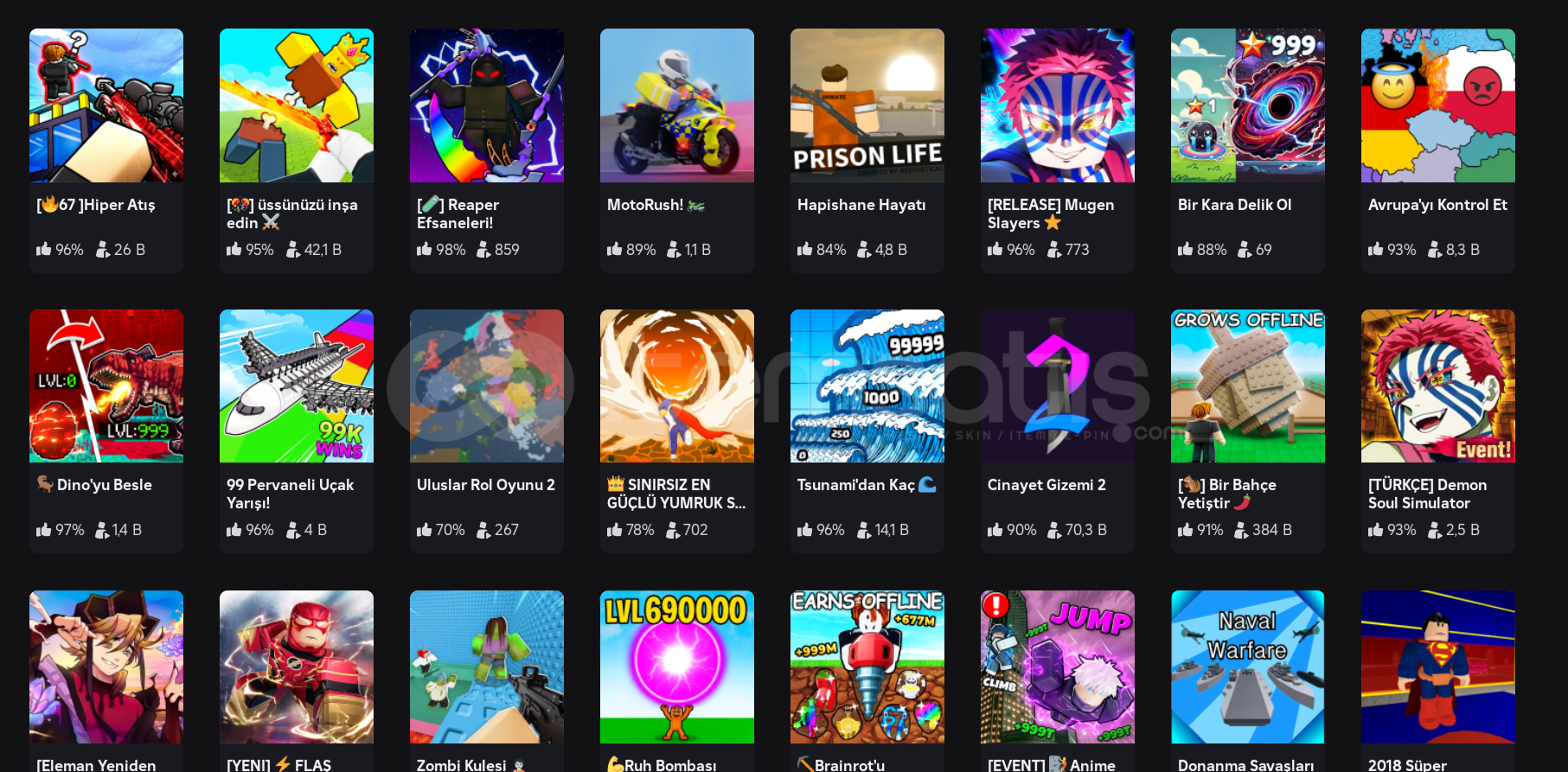Screen dimensions: 1568x772
Task: Tap Demon Soul Simulator game tile
Action: (1438, 386)
